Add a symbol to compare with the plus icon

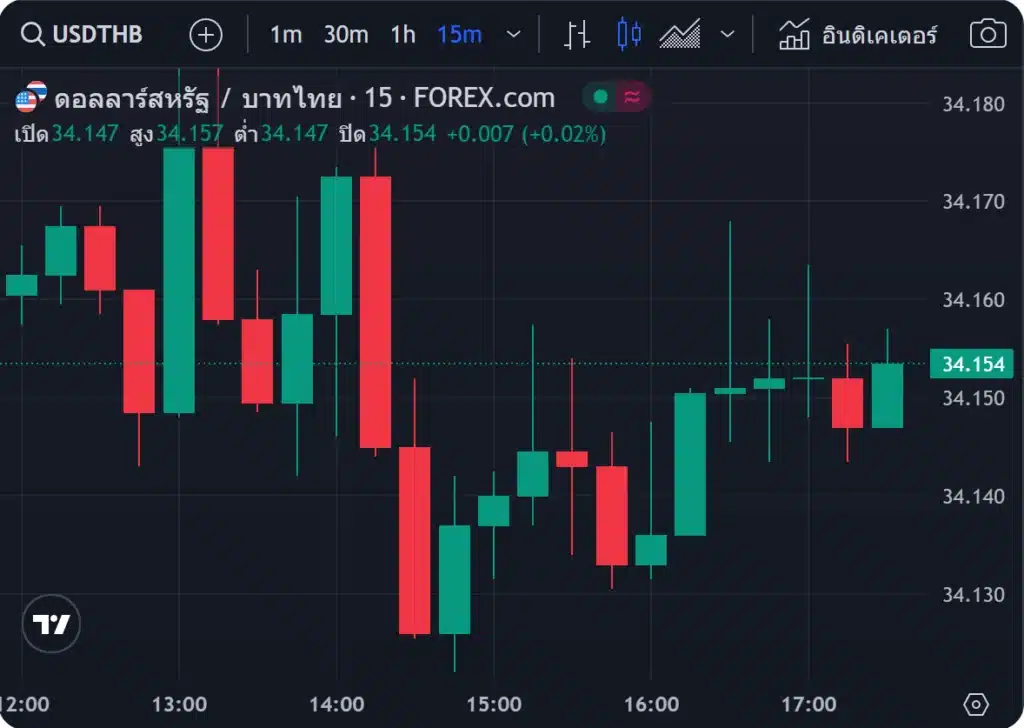[x=206, y=35]
